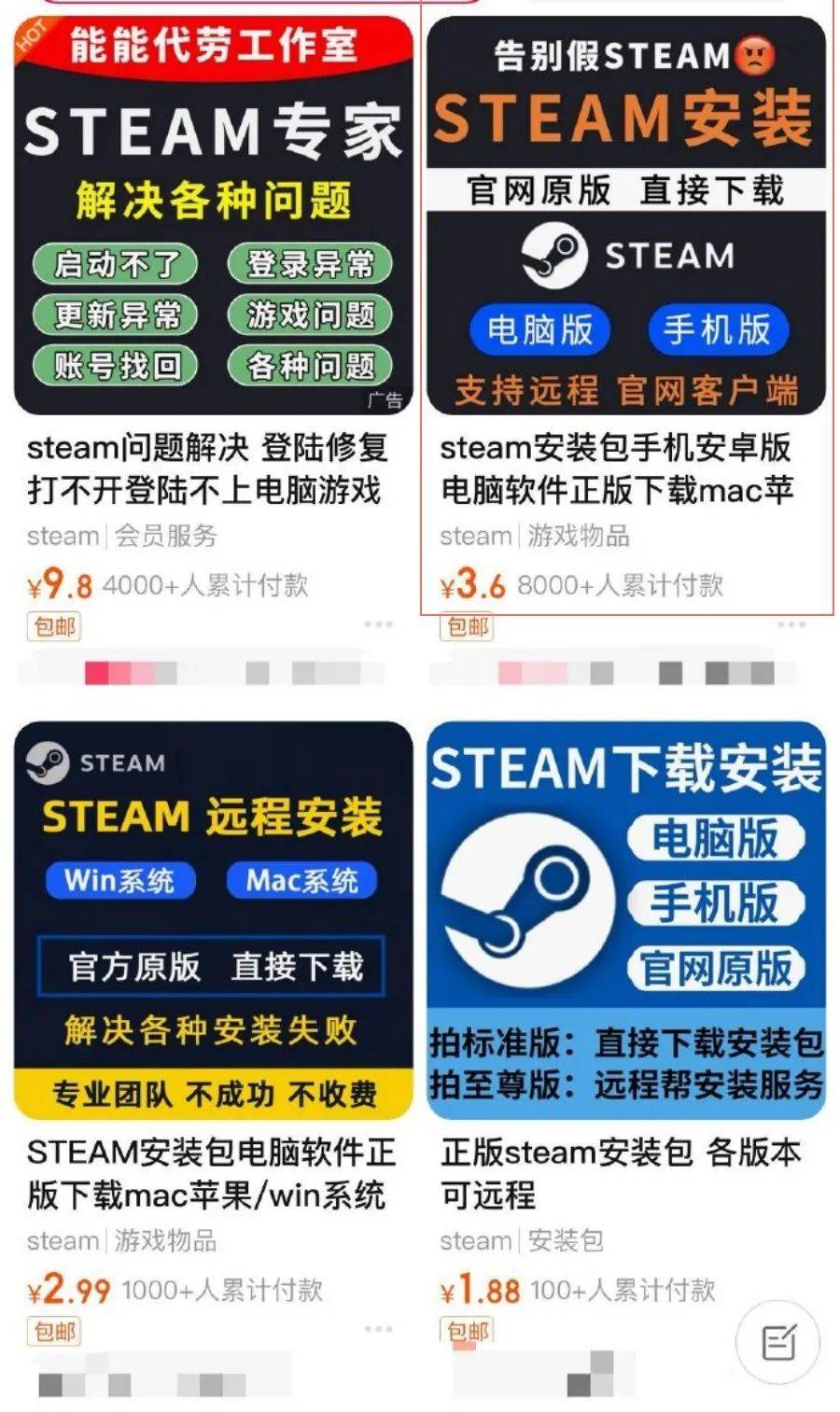Tap the floating feedback note button

pyautogui.click(x=777, y=1342)
